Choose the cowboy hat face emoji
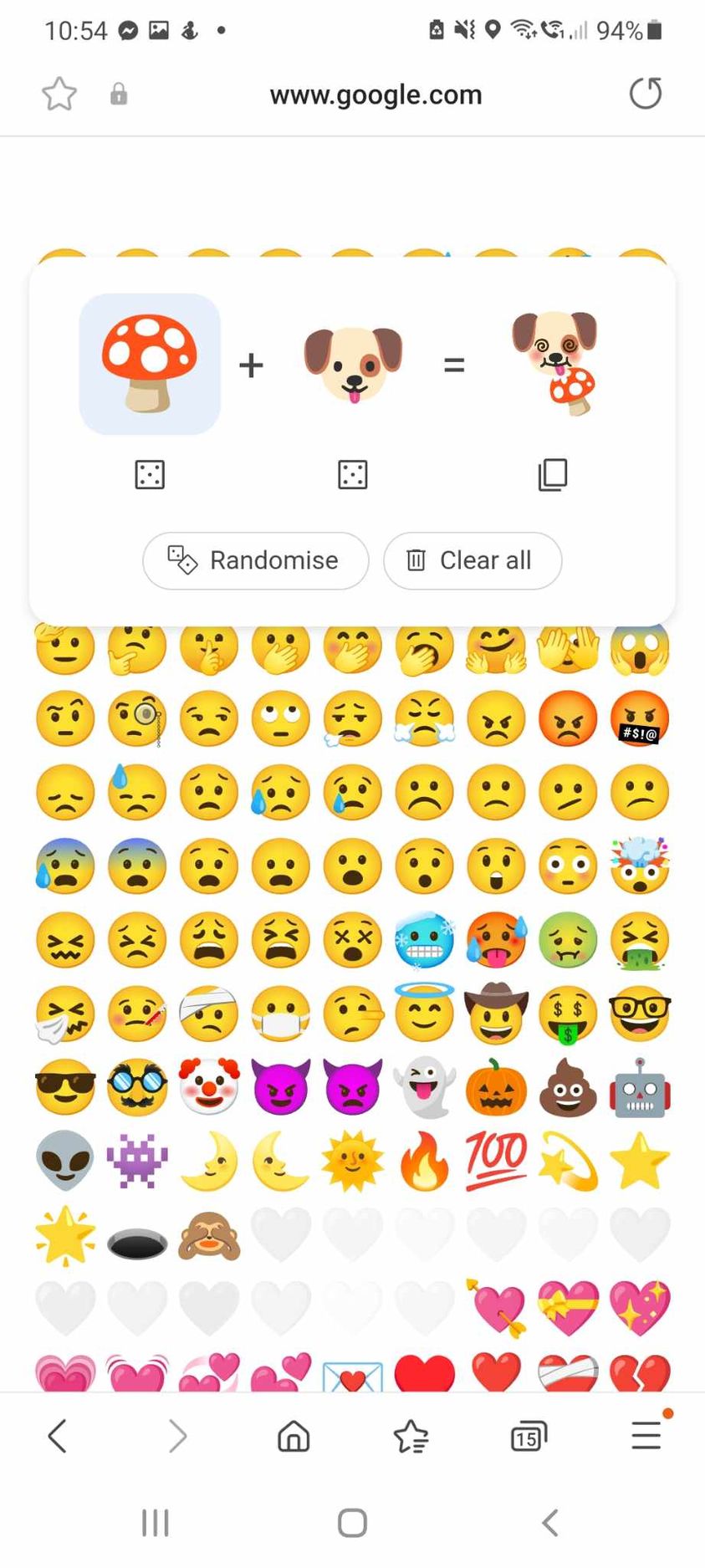705x1568 pixels. point(496,1014)
